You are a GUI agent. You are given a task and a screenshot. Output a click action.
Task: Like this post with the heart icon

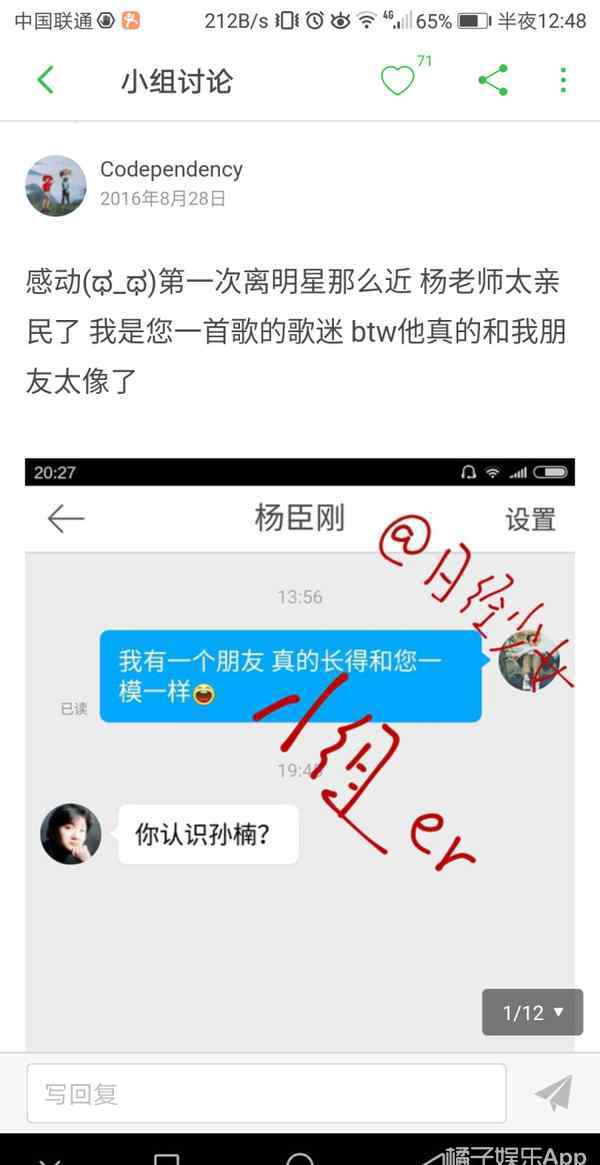(397, 80)
